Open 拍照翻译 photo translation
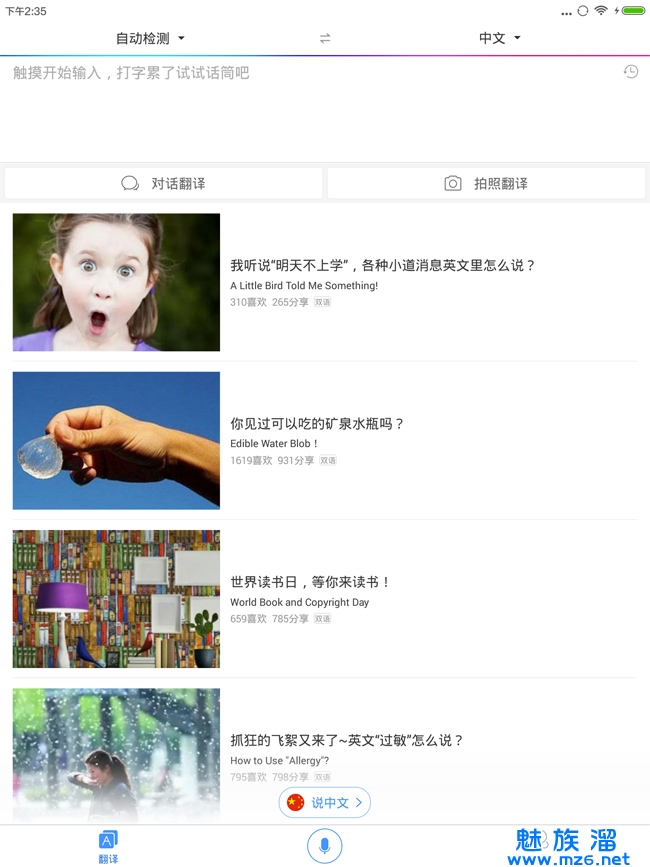This screenshot has height=867, width=650. 486,184
